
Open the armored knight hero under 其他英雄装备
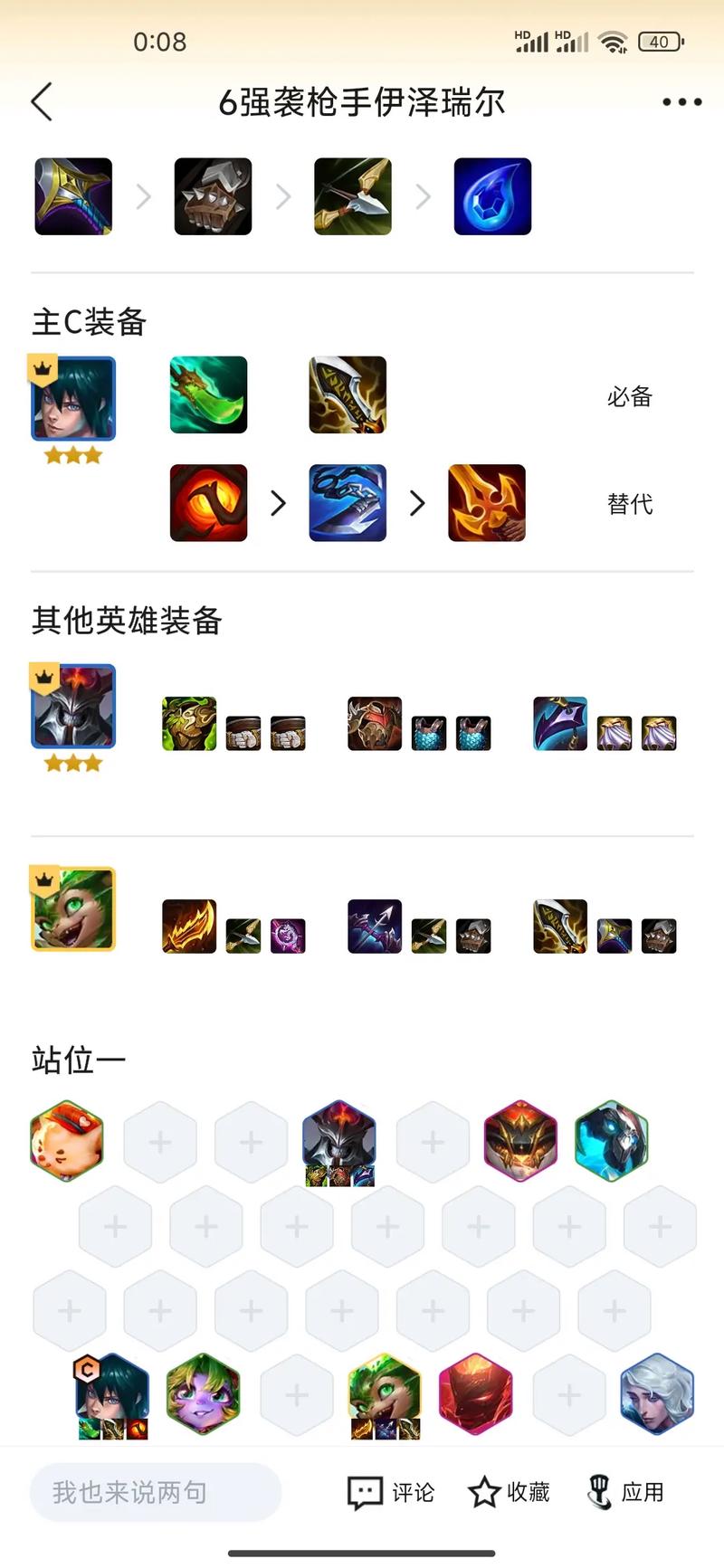[x=73, y=707]
